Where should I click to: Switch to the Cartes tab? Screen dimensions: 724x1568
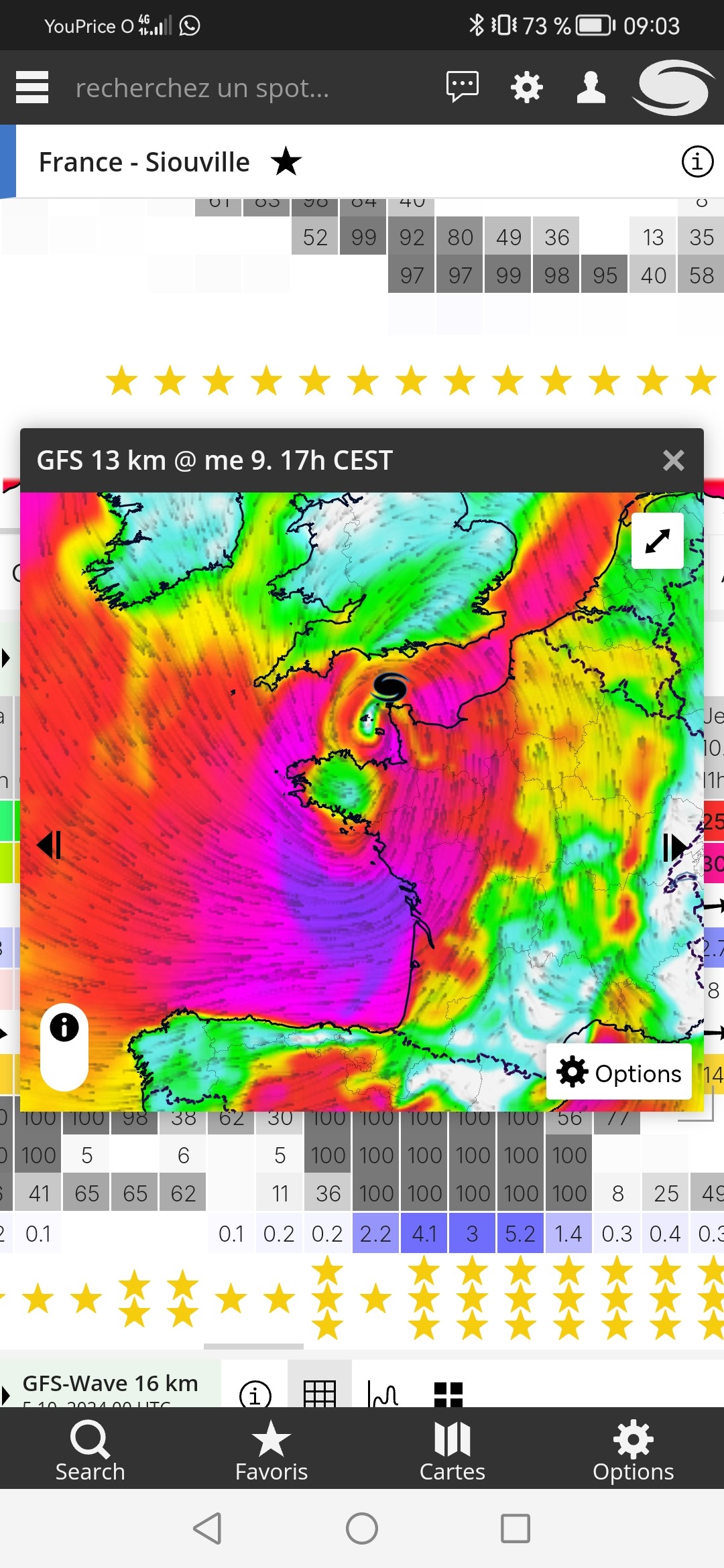coord(452,1451)
